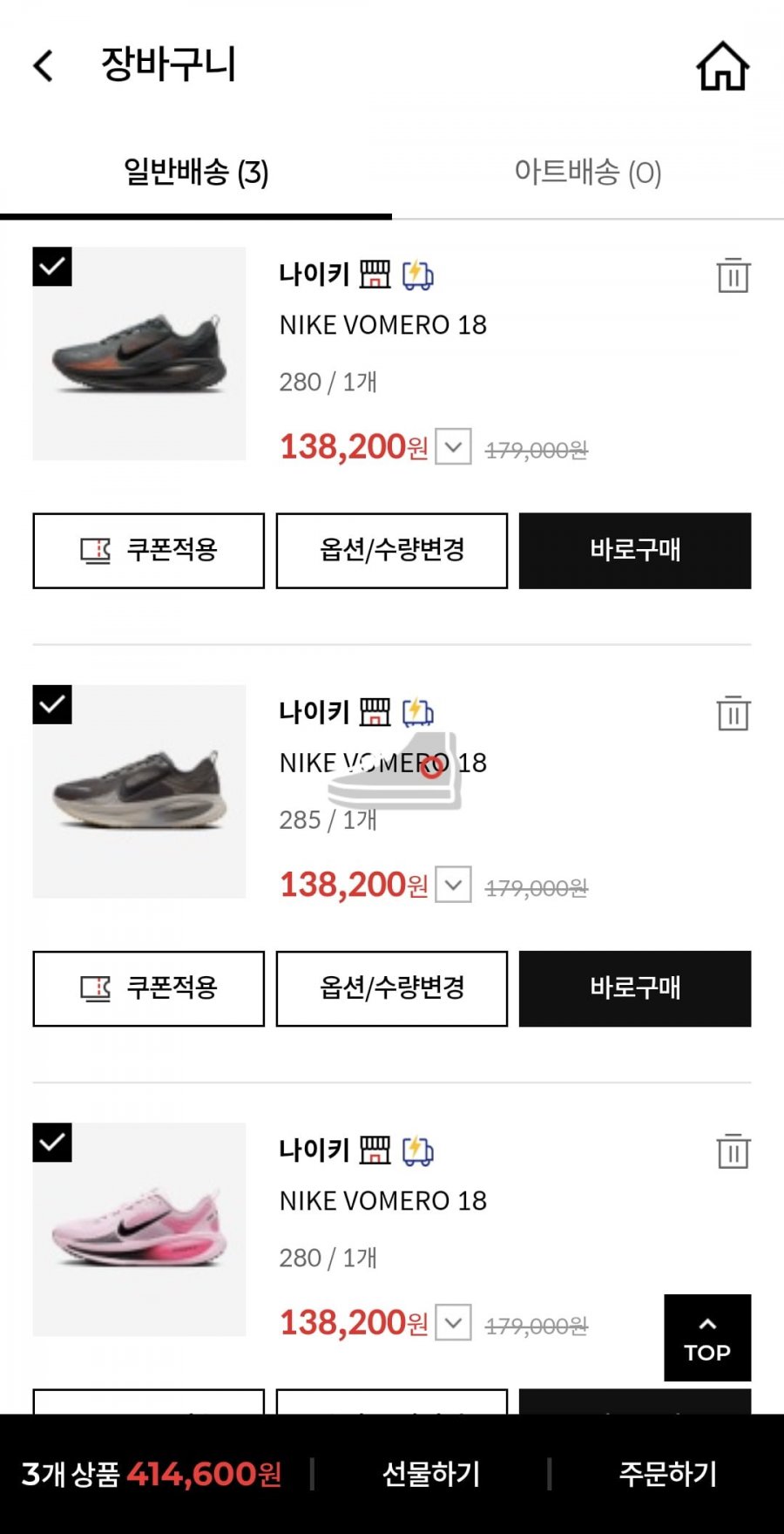Expand price details for black-orange Vomero 18
The height and width of the screenshot is (1534, 784).
453,447
